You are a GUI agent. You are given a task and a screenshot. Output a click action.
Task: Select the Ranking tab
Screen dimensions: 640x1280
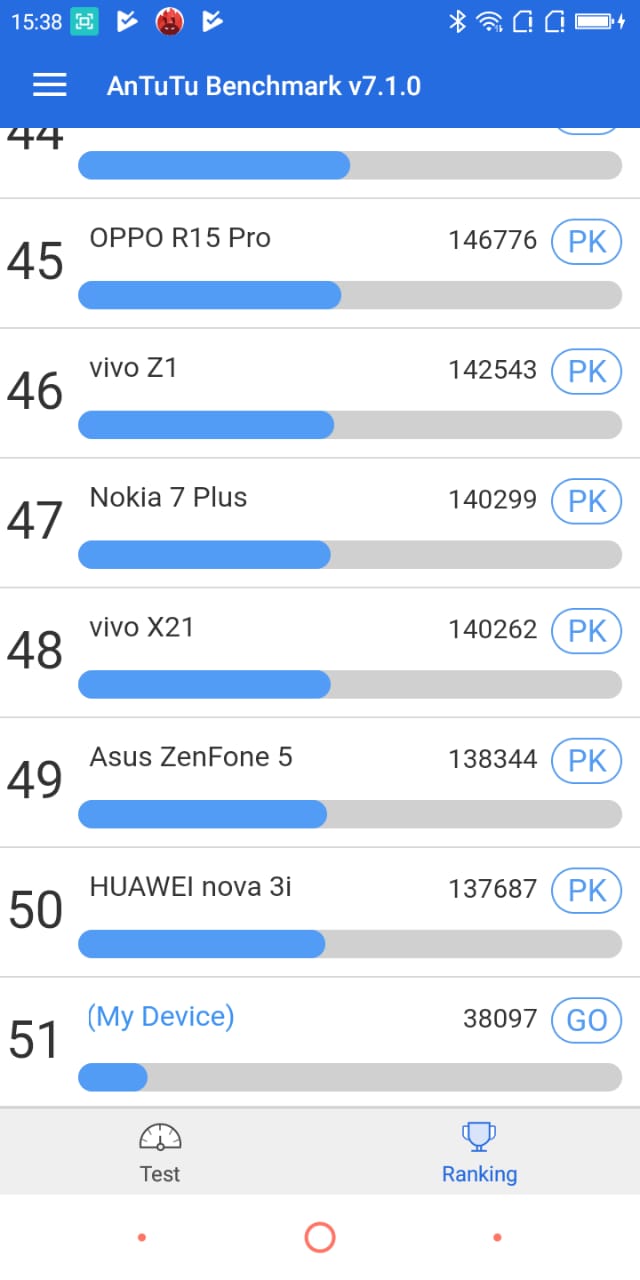(x=479, y=1152)
